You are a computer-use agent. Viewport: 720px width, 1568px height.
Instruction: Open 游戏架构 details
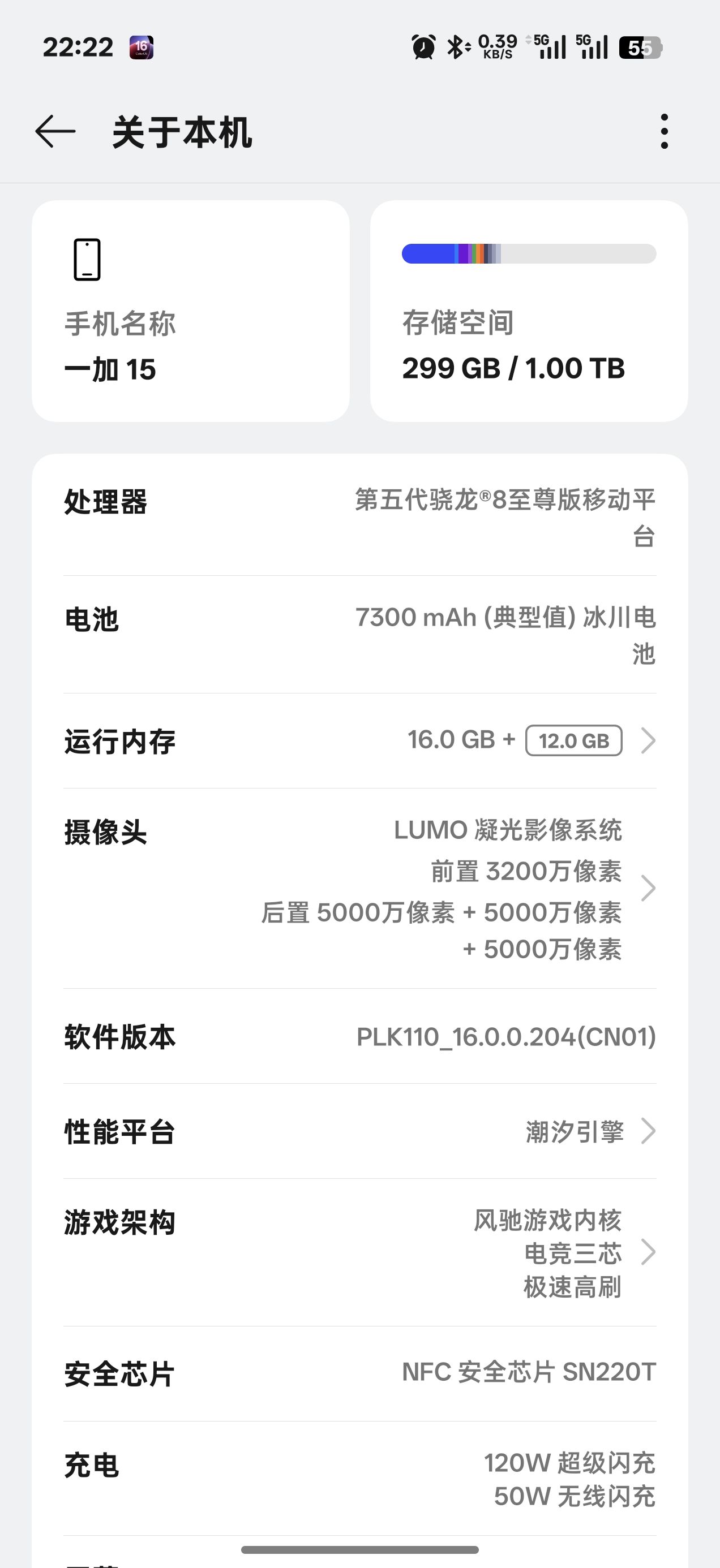click(x=359, y=1253)
